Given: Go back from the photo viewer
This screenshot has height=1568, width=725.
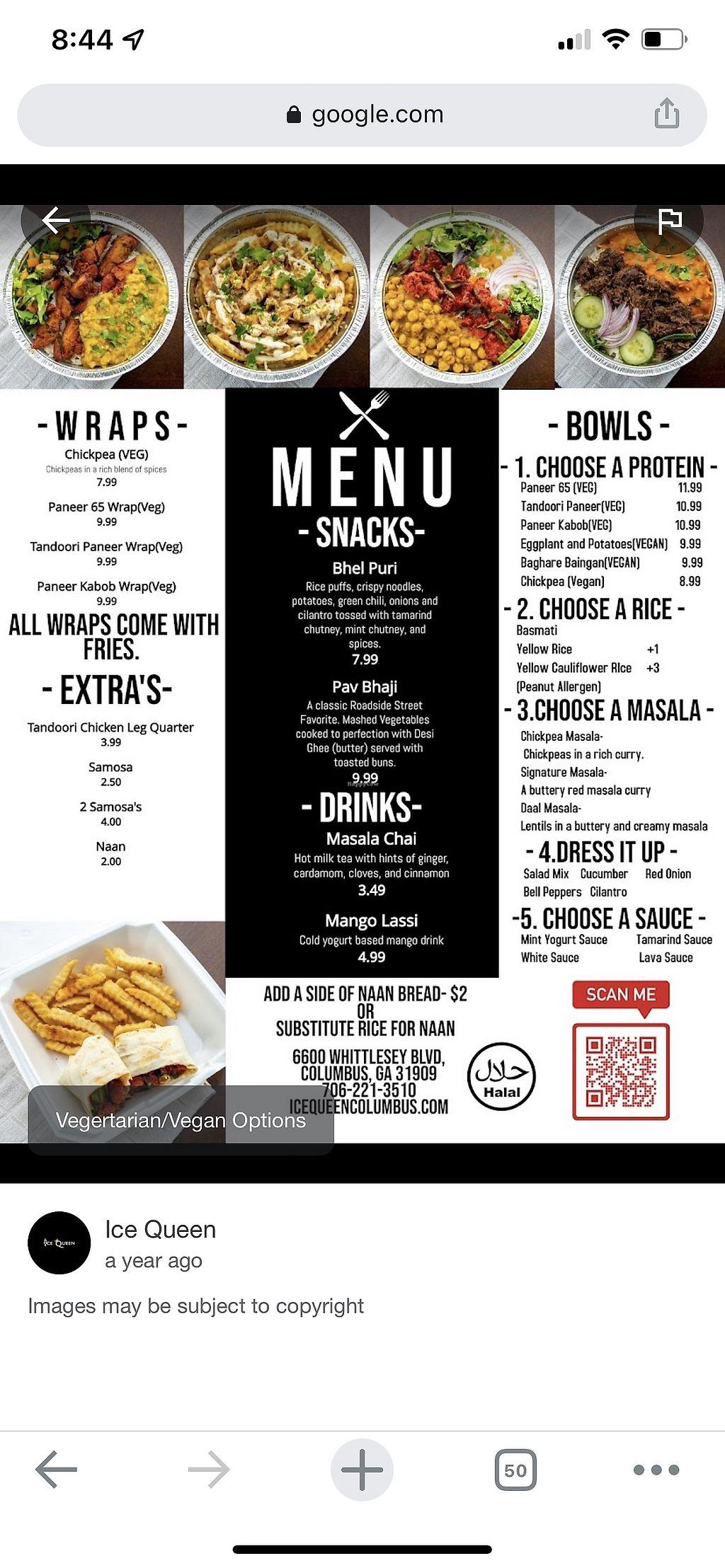Looking at the screenshot, I should coord(55,221).
